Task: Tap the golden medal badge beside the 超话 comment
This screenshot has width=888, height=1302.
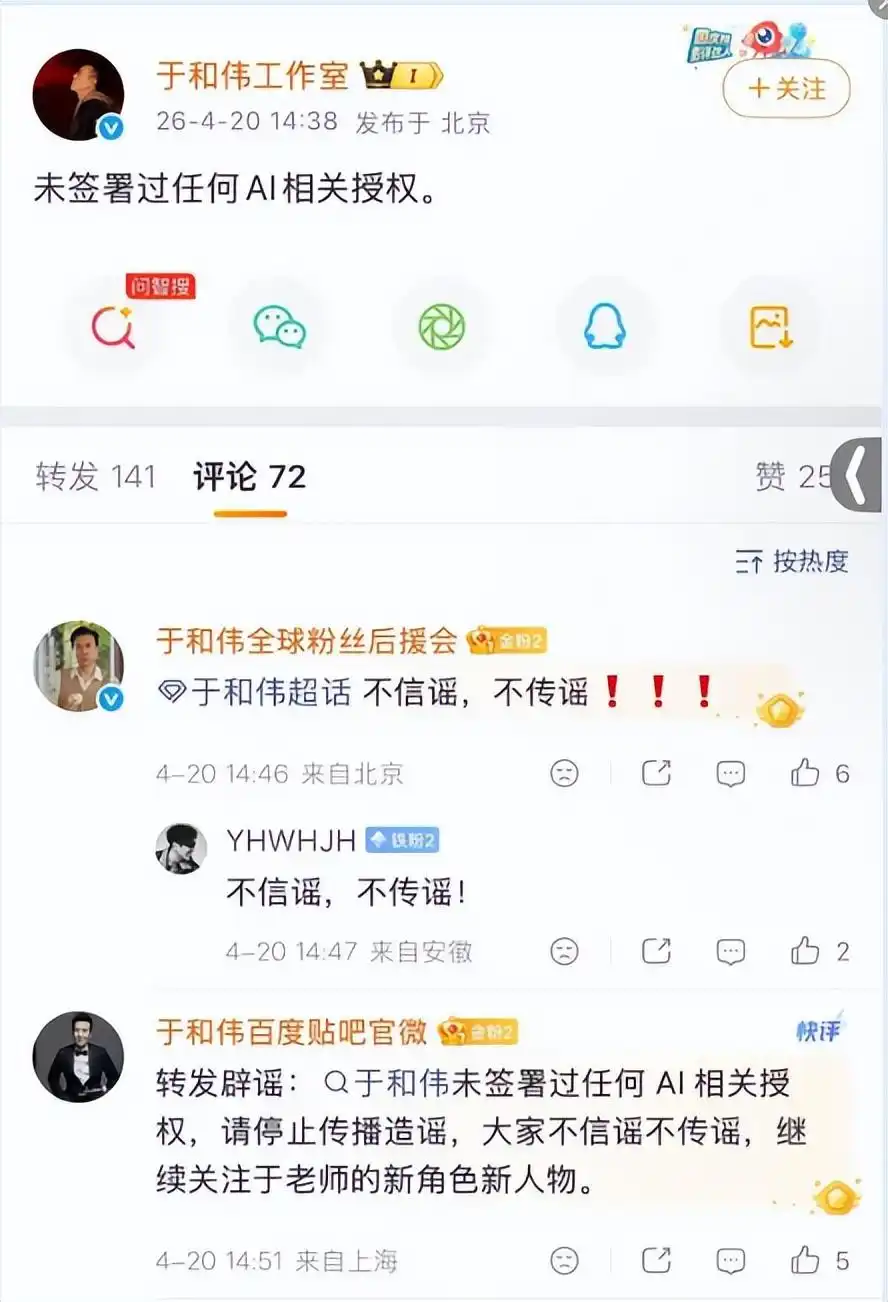Action: coord(781,708)
